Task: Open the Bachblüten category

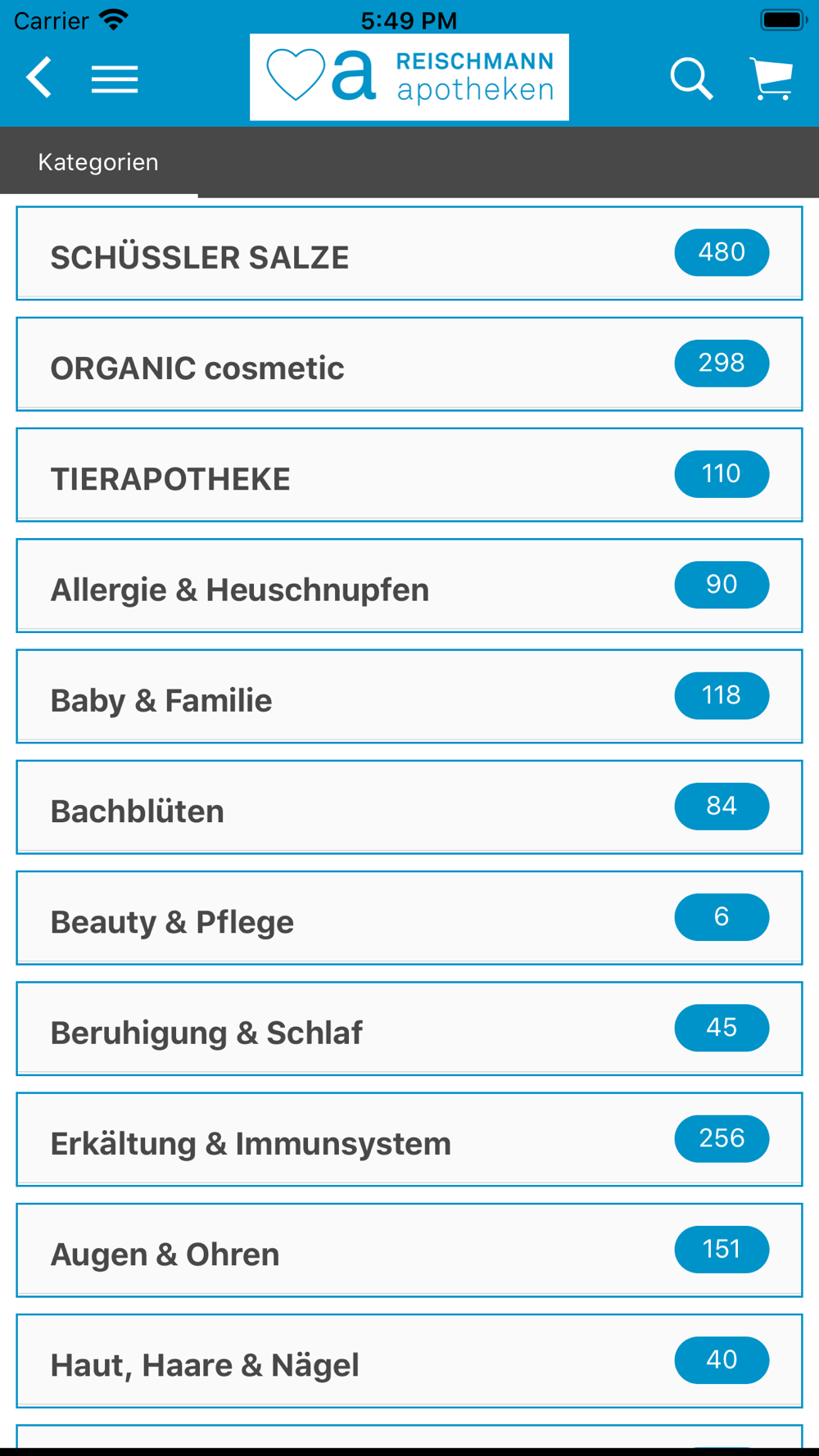Action: [x=409, y=807]
